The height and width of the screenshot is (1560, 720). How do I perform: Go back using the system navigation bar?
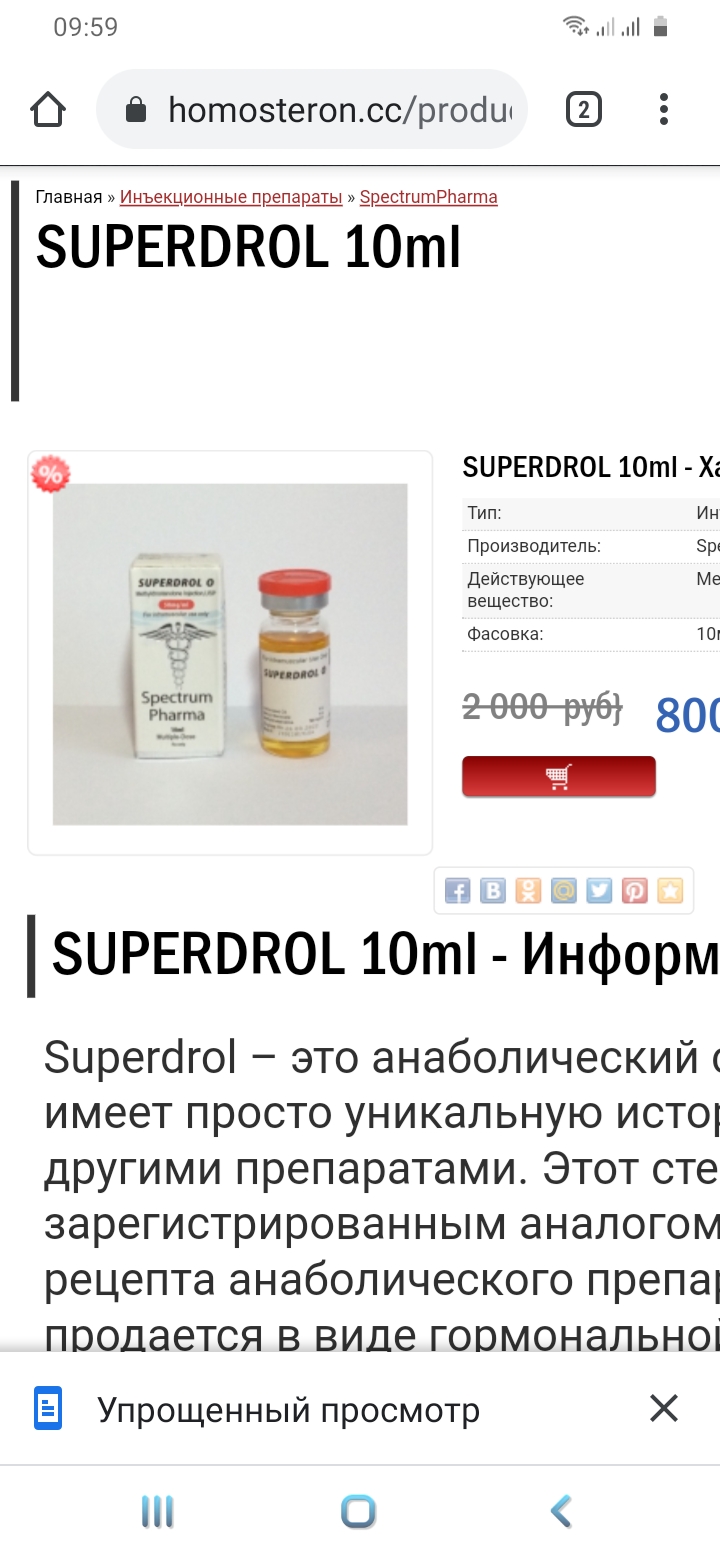coord(561,1511)
